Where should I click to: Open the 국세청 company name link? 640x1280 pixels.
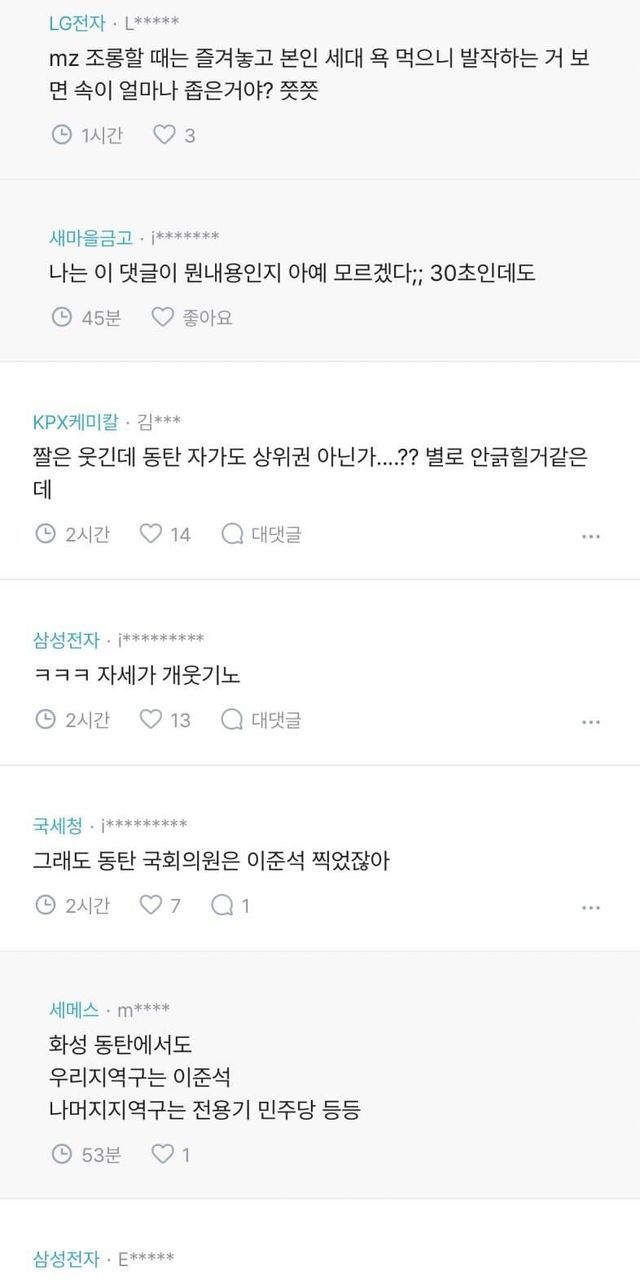(x=57, y=825)
